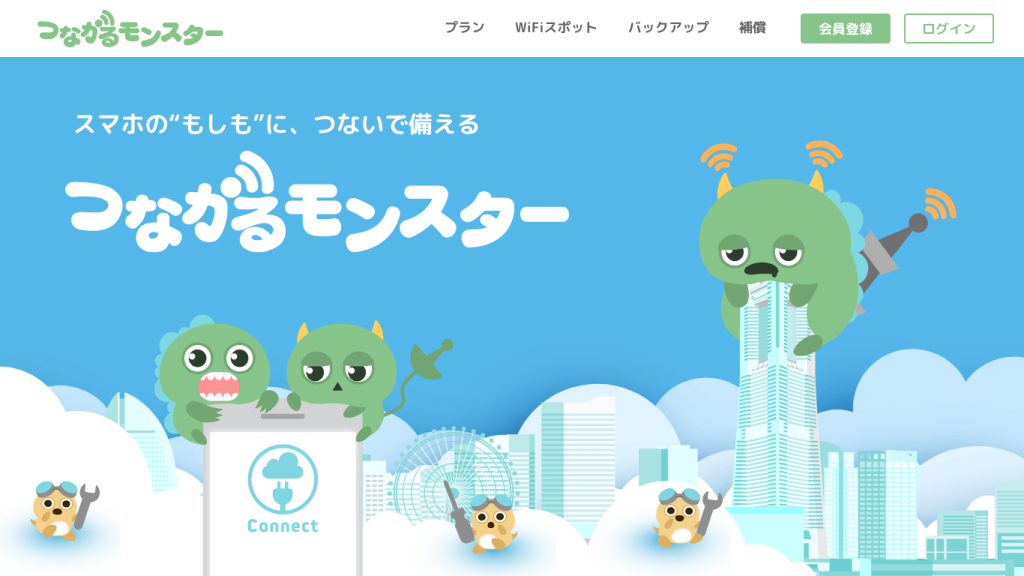The image size is (1024, 576).
Task: View the 補償 page
Action: tap(752, 28)
